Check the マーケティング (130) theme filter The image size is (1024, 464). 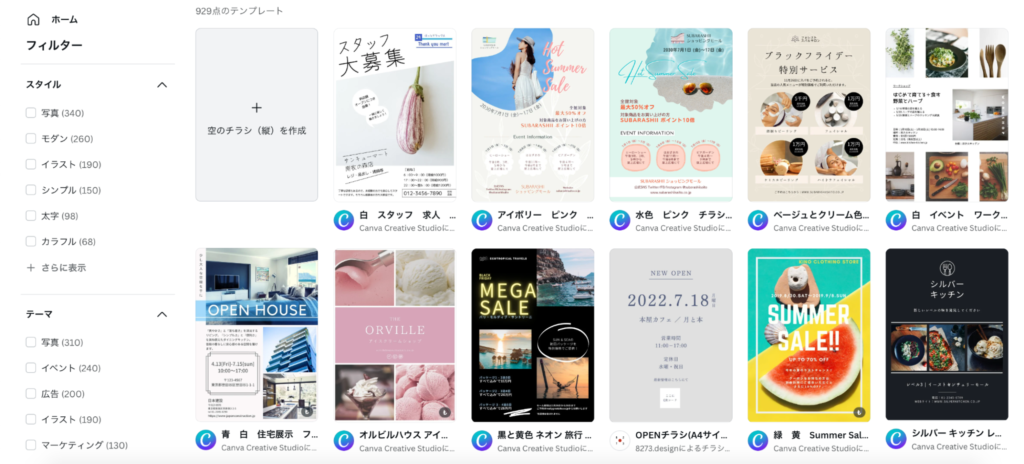(x=31, y=445)
